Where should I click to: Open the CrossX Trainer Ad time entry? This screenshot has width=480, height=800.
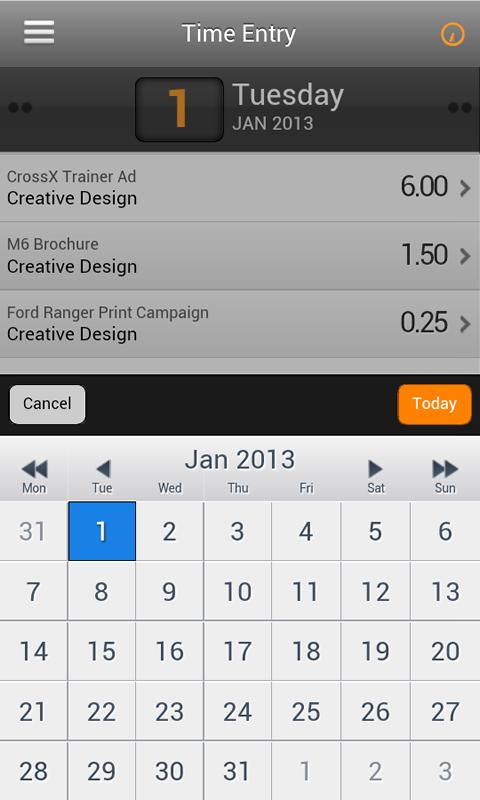click(240, 187)
